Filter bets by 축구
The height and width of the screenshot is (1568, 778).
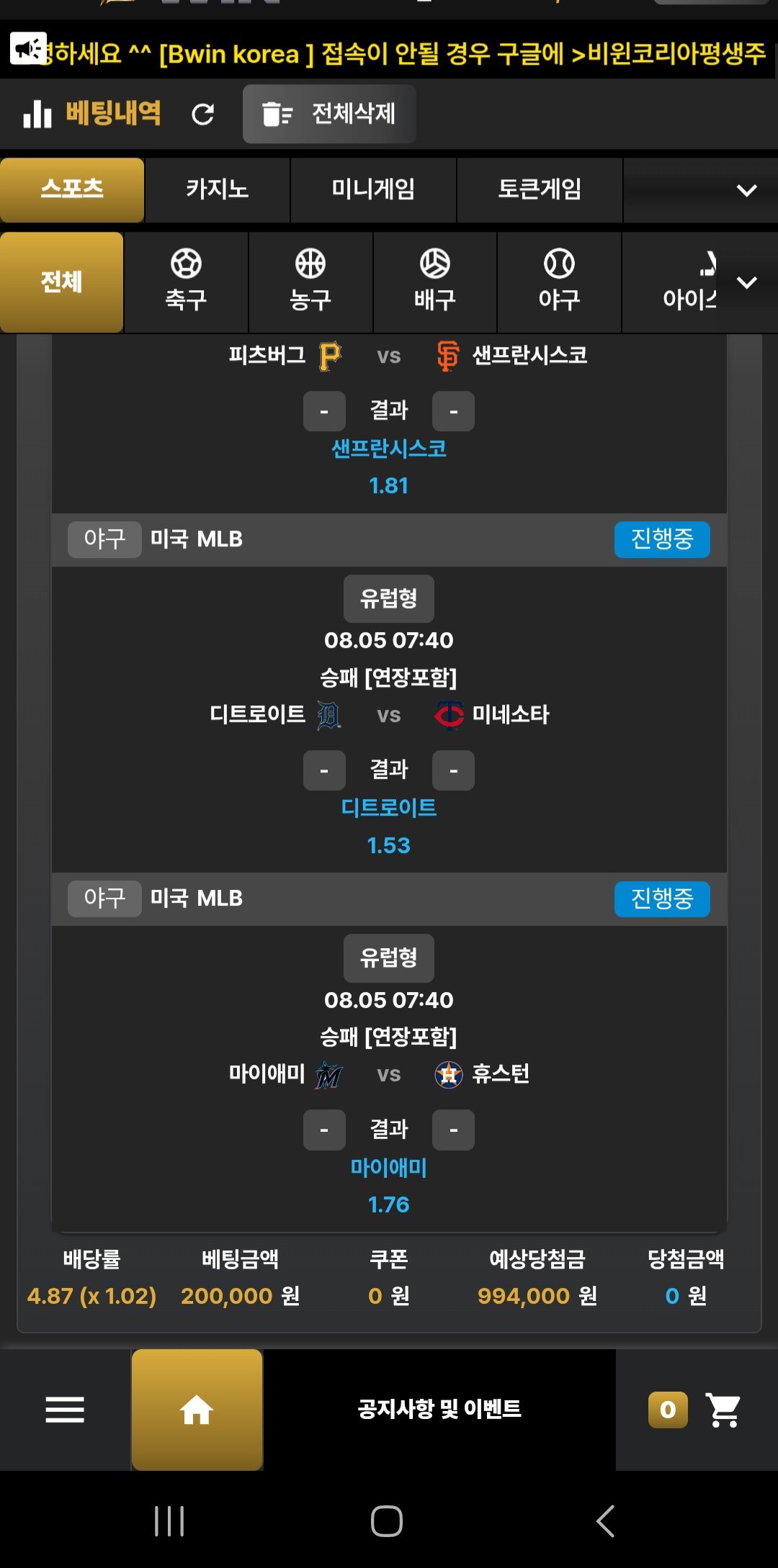coord(187,282)
